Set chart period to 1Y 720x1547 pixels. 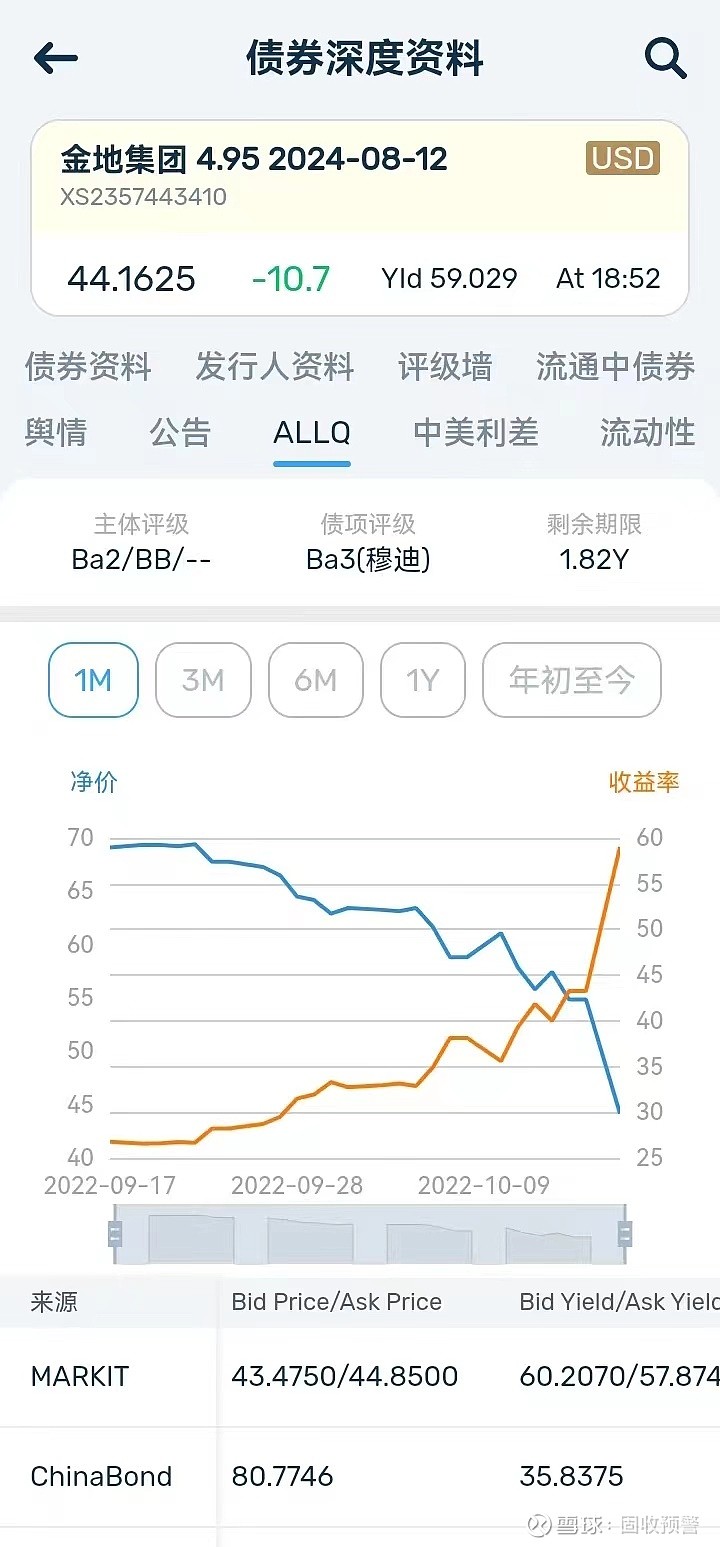coord(422,680)
